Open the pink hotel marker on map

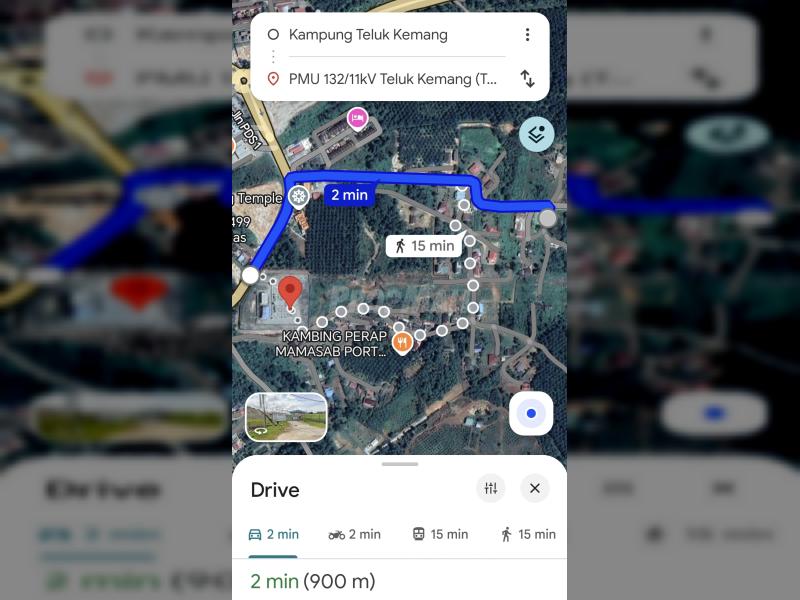(357, 119)
